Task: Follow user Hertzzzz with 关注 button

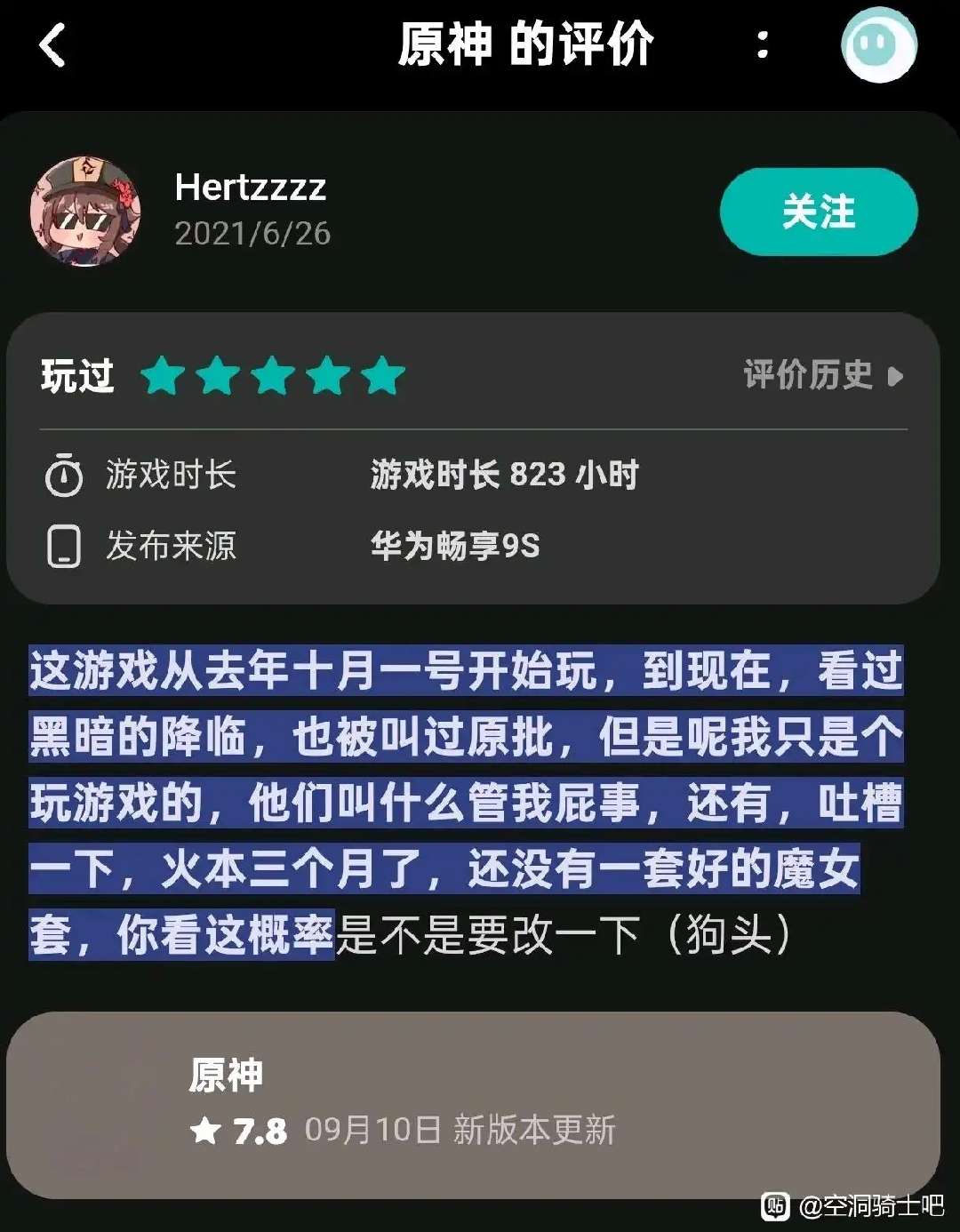Action: (x=818, y=212)
